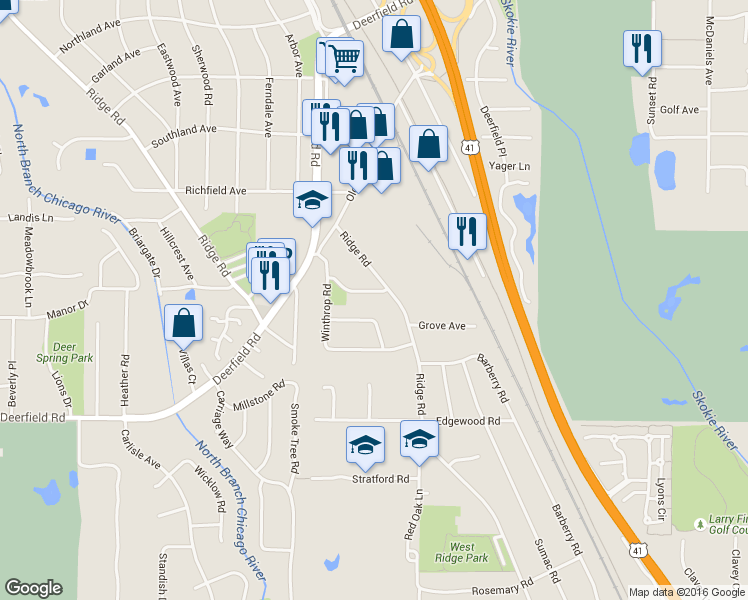Viewport: 748px width, 600px height.
Task: Select the school marker left of Stratford Rd
Action: 366,444
